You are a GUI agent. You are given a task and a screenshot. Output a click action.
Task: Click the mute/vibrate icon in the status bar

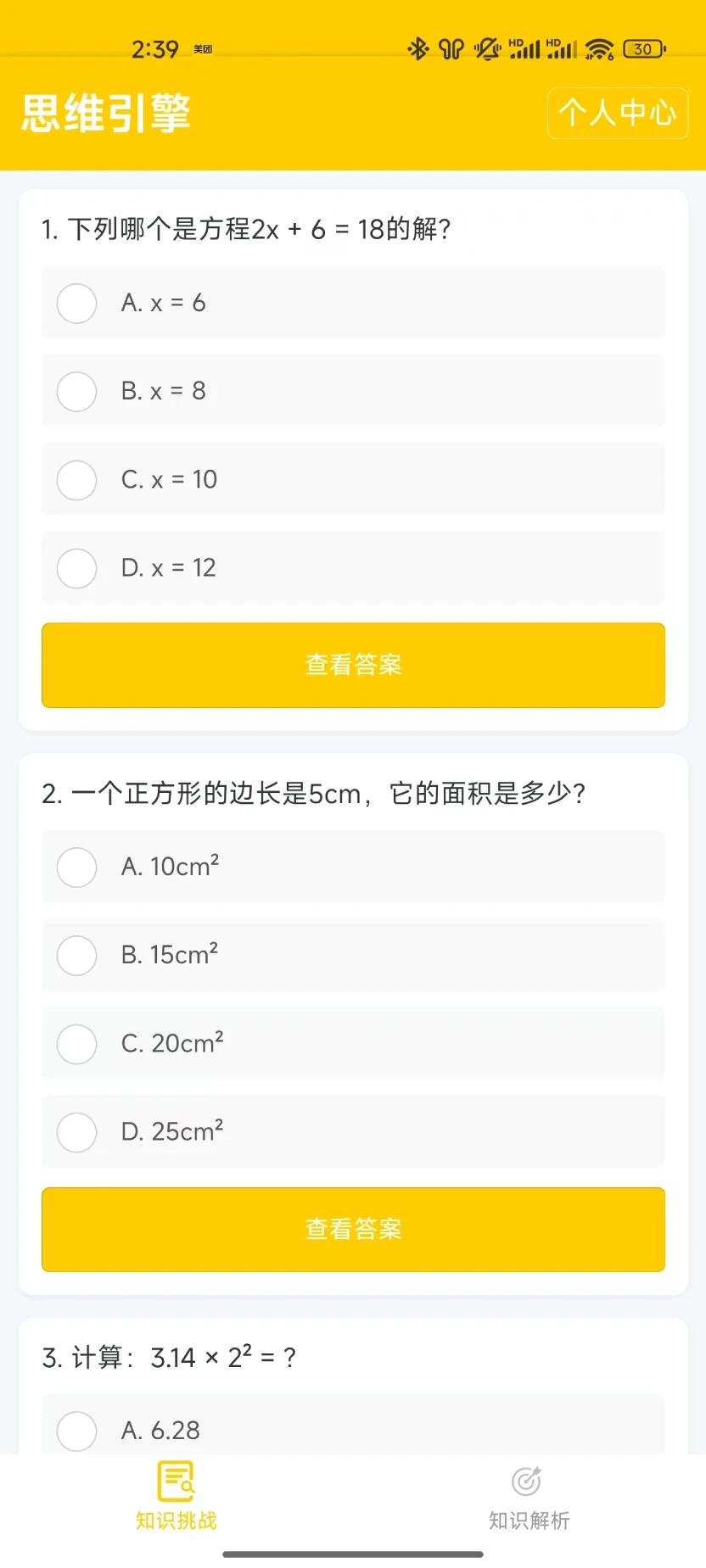pos(486,48)
